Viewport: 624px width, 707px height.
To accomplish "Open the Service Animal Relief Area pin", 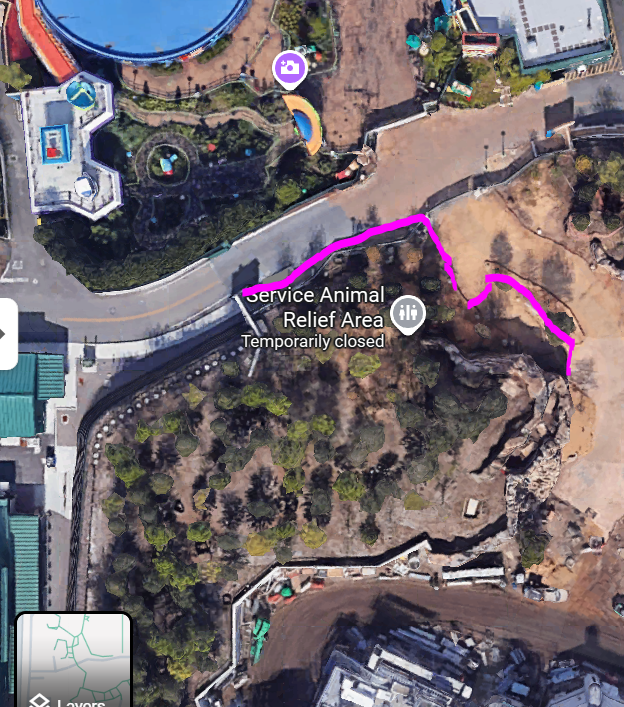I will click(x=407, y=314).
